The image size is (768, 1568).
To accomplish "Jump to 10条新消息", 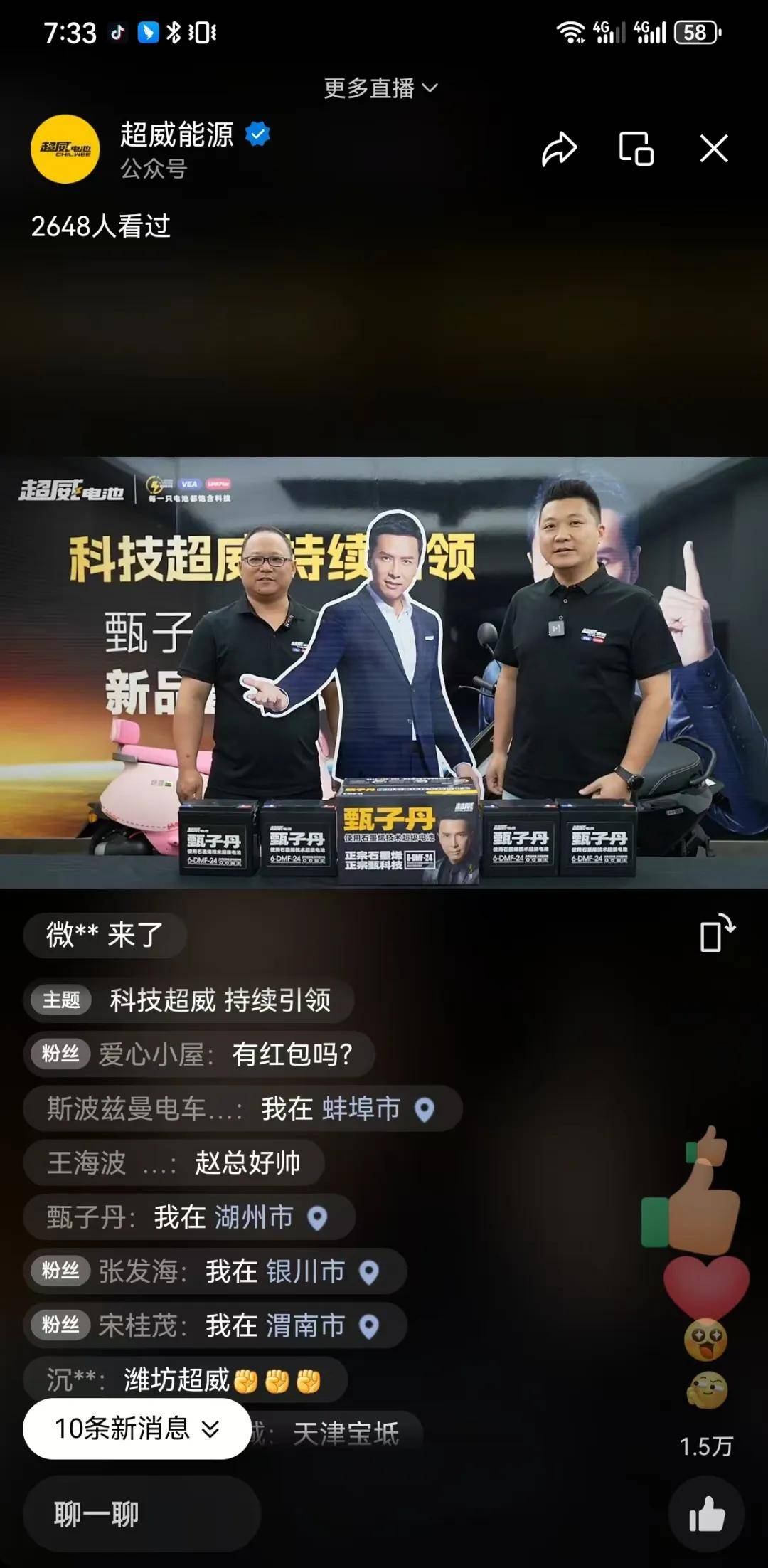I will pyautogui.click(x=137, y=1429).
